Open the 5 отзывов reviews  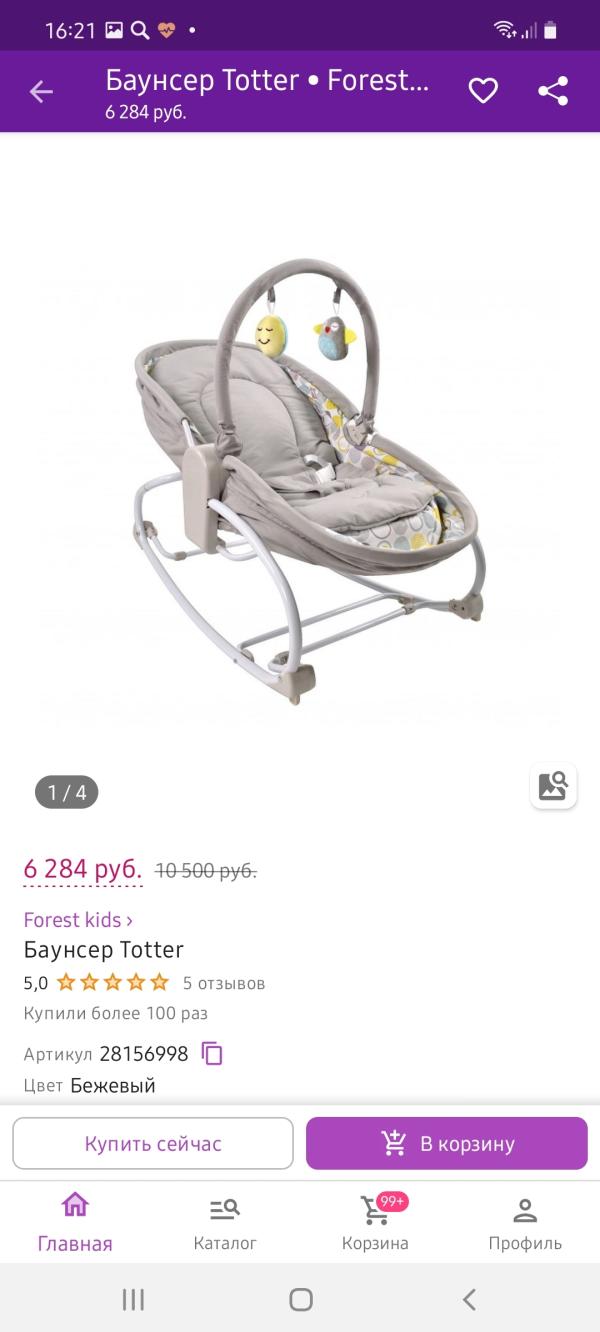(224, 983)
